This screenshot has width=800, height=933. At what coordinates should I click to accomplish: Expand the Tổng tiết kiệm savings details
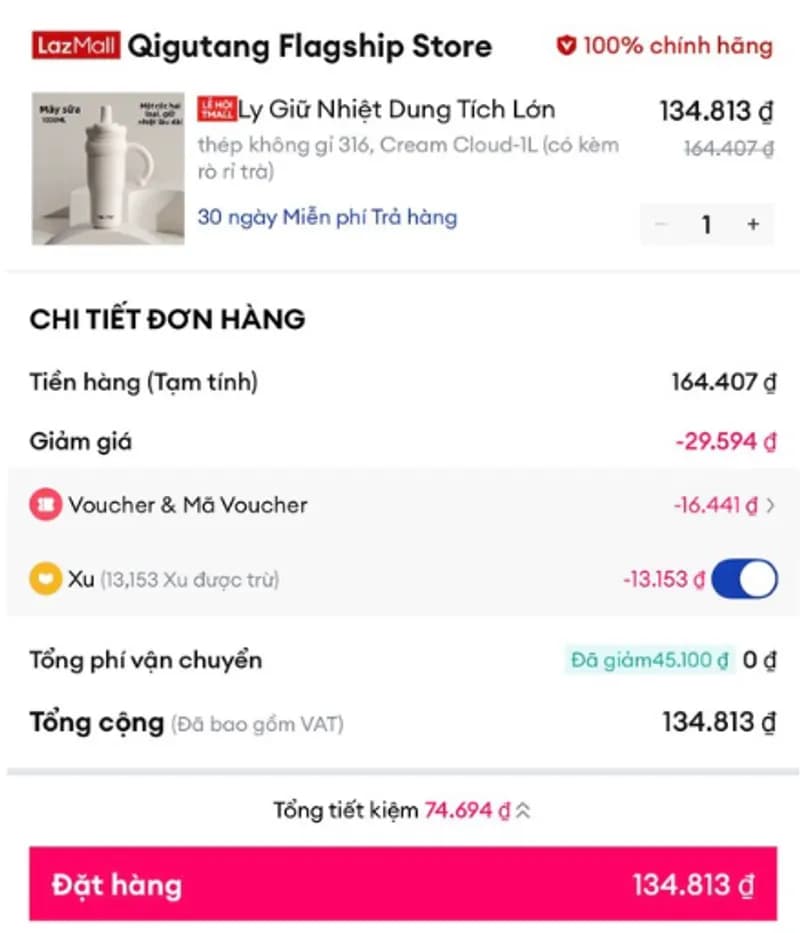pyautogui.click(x=523, y=810)
